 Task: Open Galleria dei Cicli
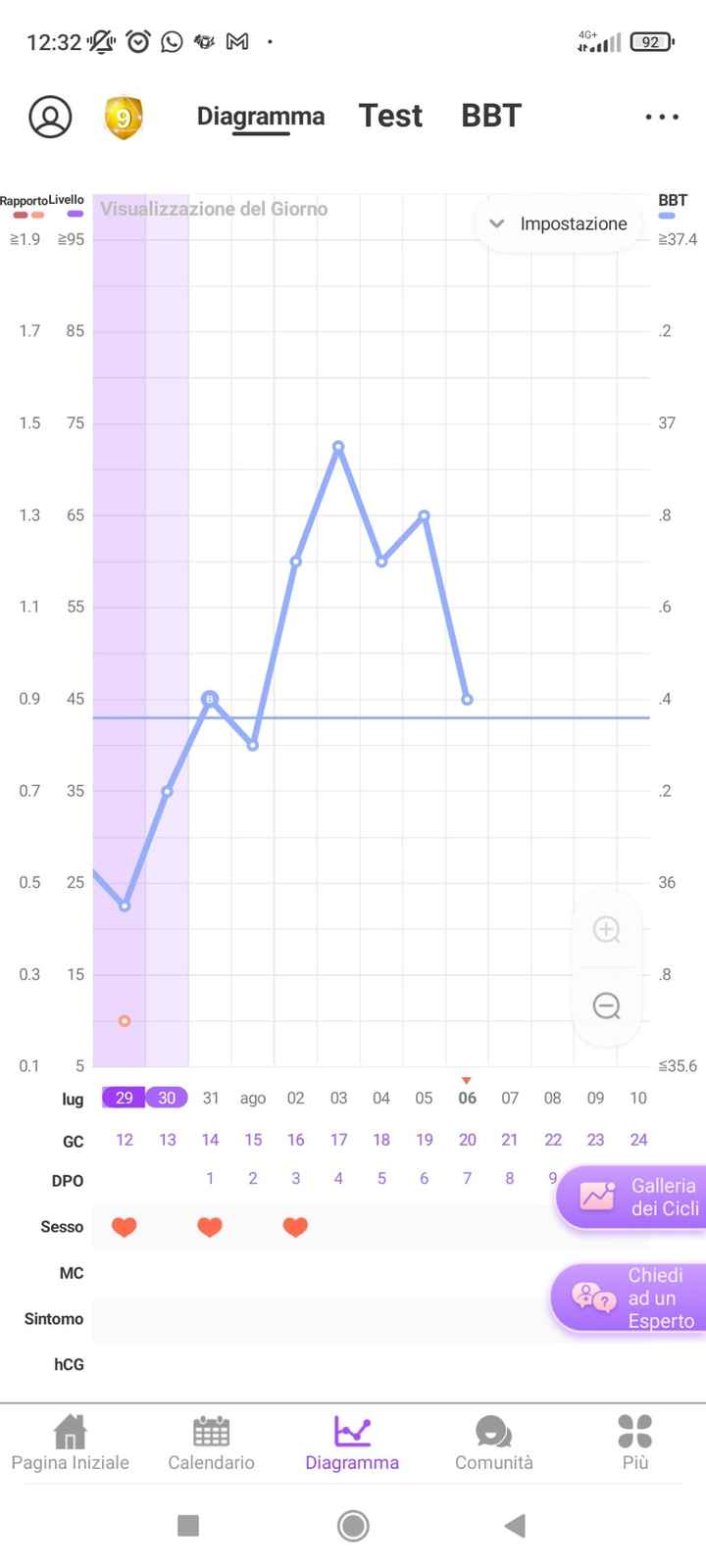(x=631, y=1197)
